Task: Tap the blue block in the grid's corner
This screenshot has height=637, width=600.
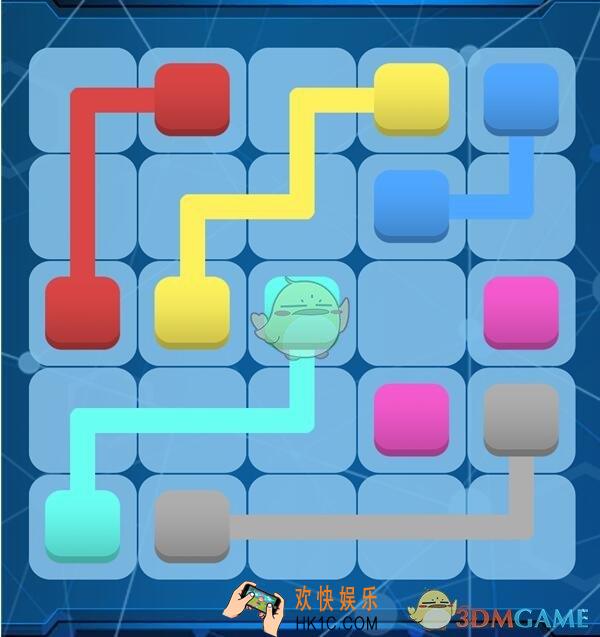Action: point(521,98)
